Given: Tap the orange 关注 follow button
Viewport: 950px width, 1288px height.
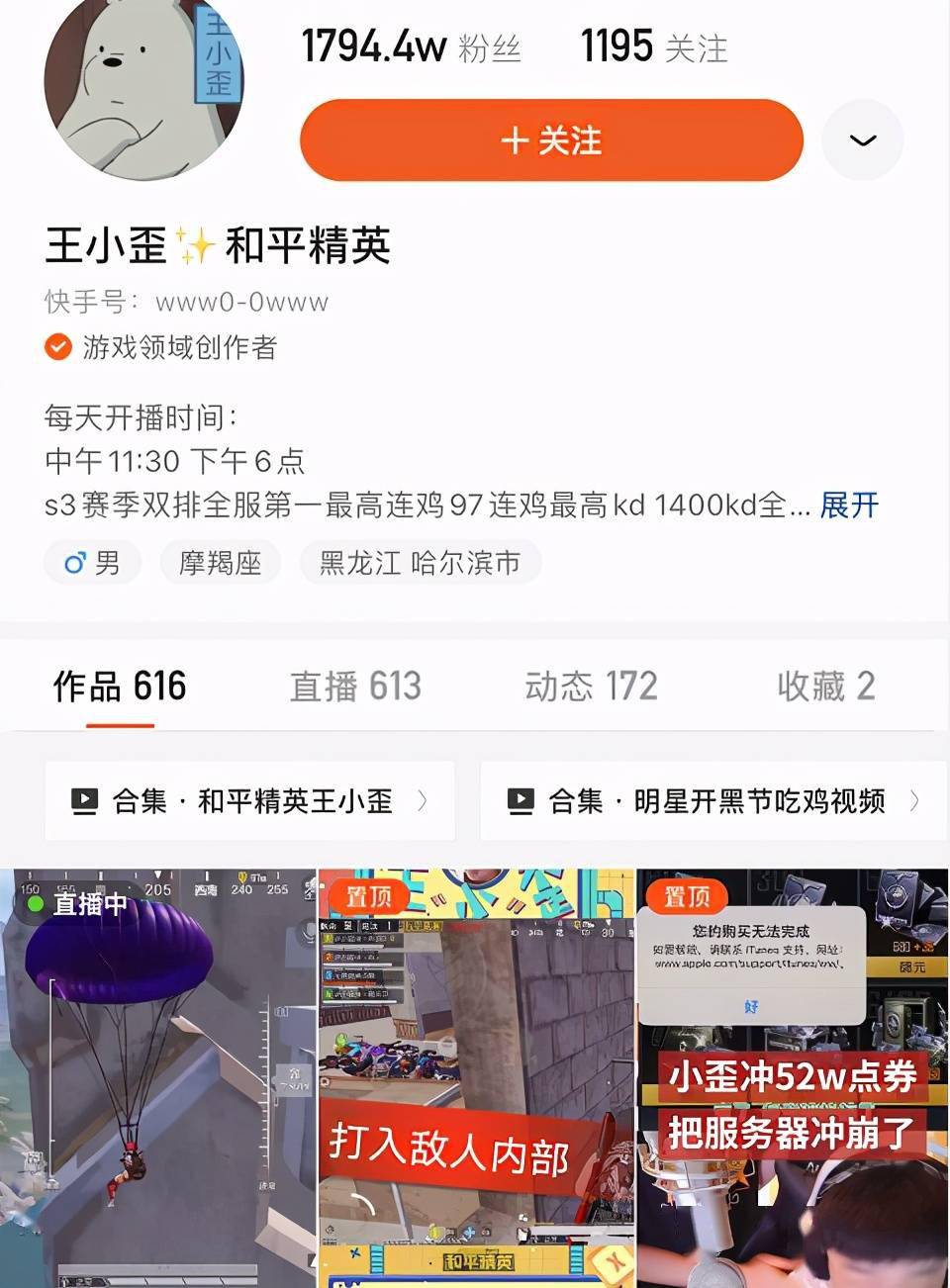Looking at the screenshot, I should (551, 140).
